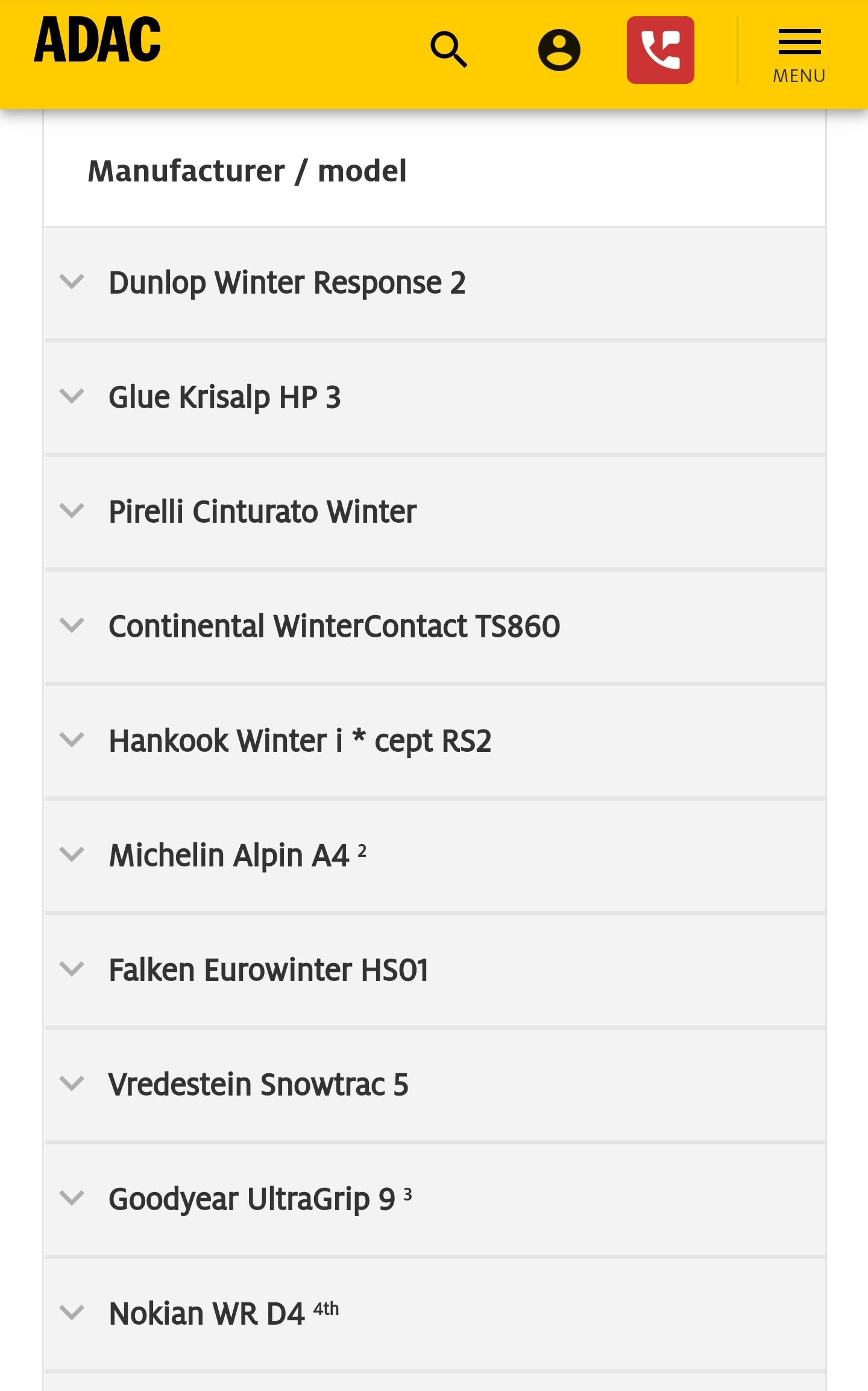Image resolution: width=868 pixels, height=1391 pixels.
Task: Open the search magnifier icon
Action: point(449,49)
